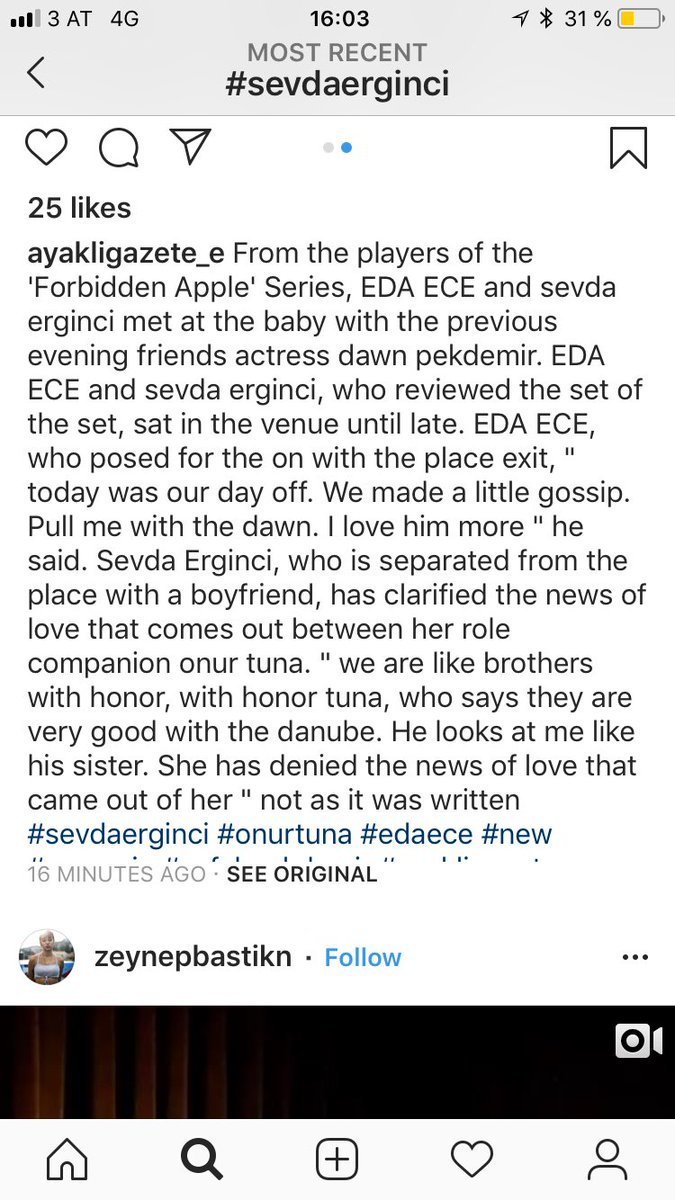Switch to the Profile tab
Screen dimensions: 675x1200
(x=607, y=1160)
